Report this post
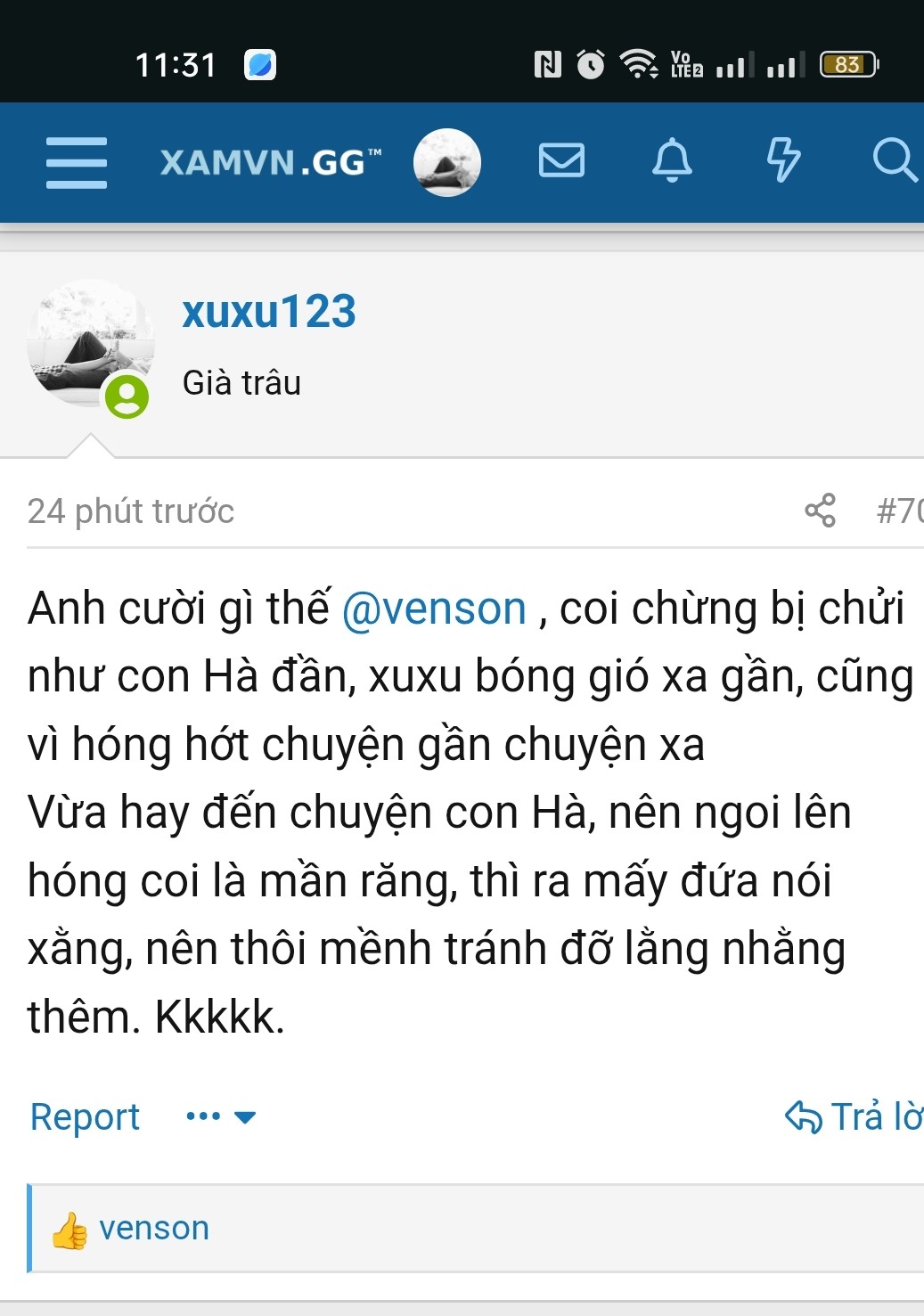Screen dimensions: 924x1316 coord(85,1116)
